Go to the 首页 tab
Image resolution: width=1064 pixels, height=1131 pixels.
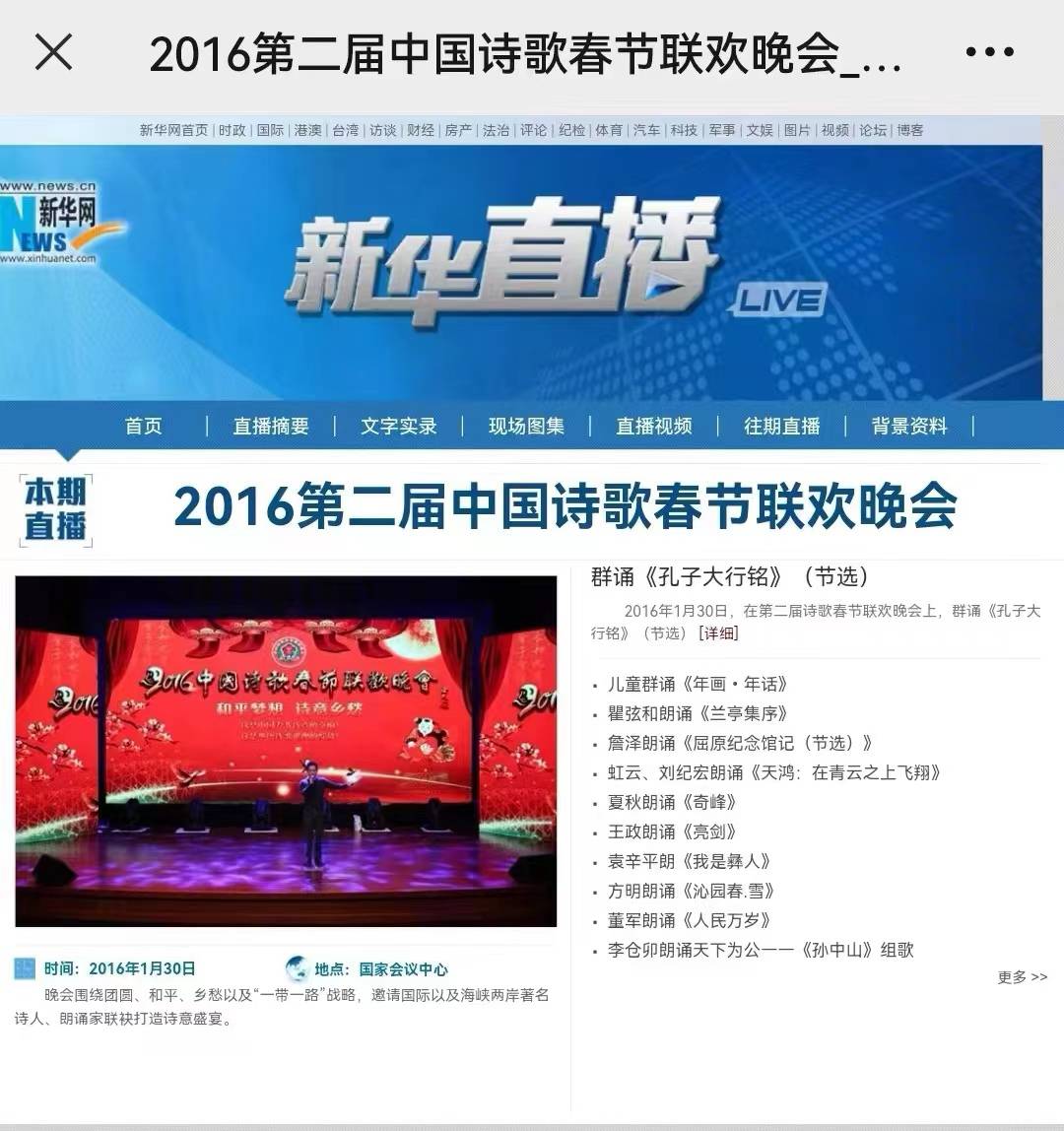[x=144, y=426]
